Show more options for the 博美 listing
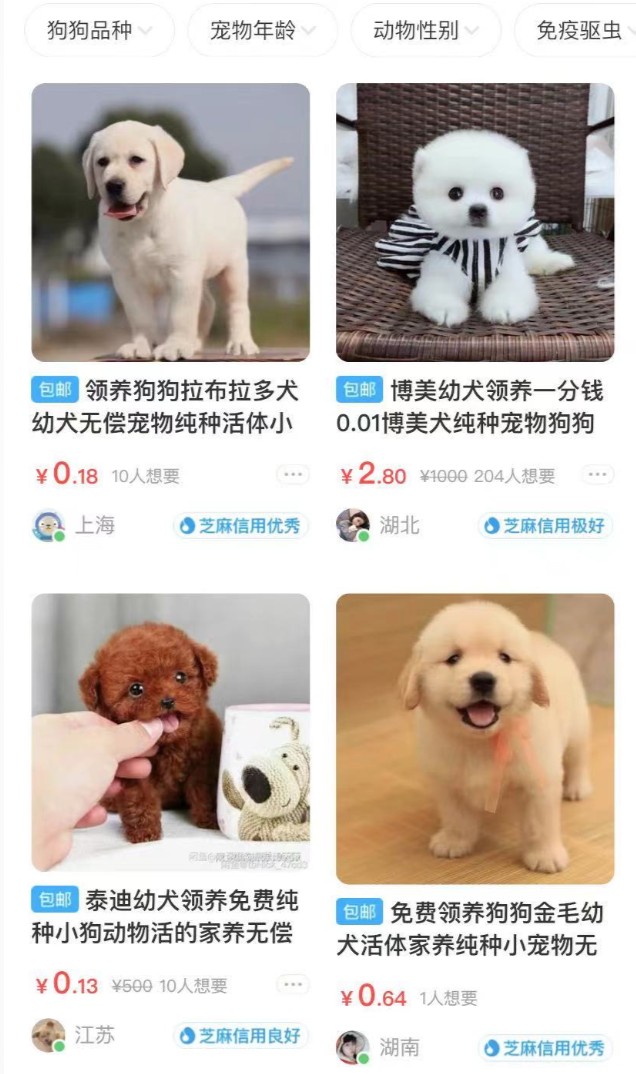 pyautogui.click(x=597, y=475)
